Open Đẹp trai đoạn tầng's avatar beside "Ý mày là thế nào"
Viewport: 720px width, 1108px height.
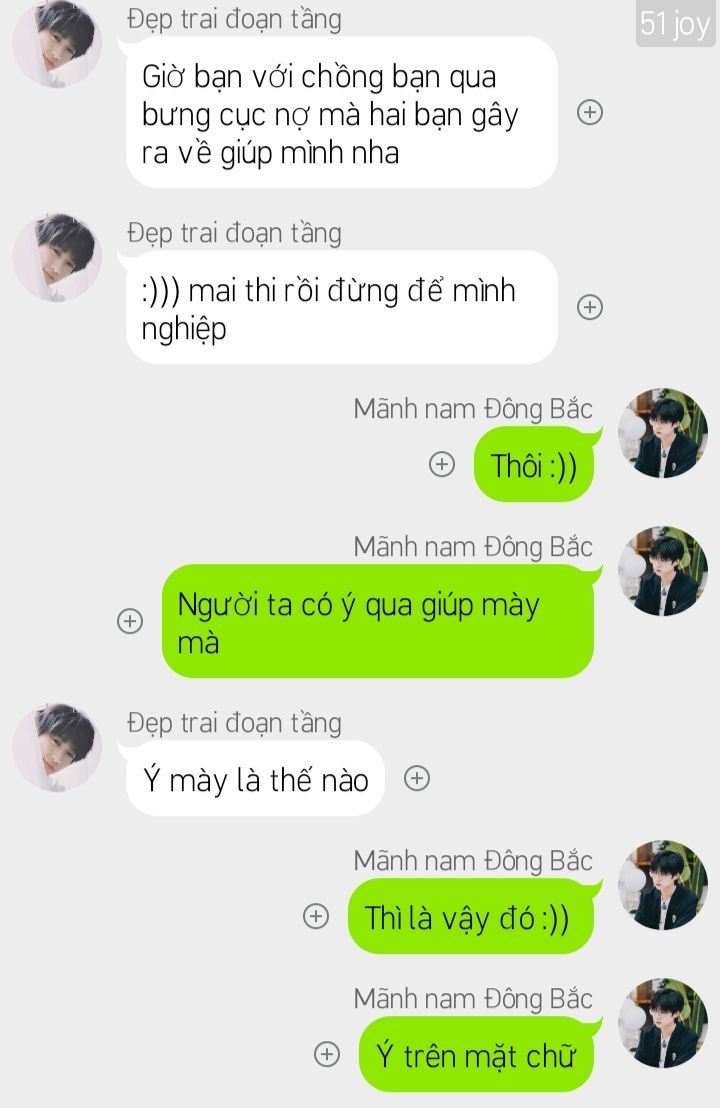[x=57, y=748]
